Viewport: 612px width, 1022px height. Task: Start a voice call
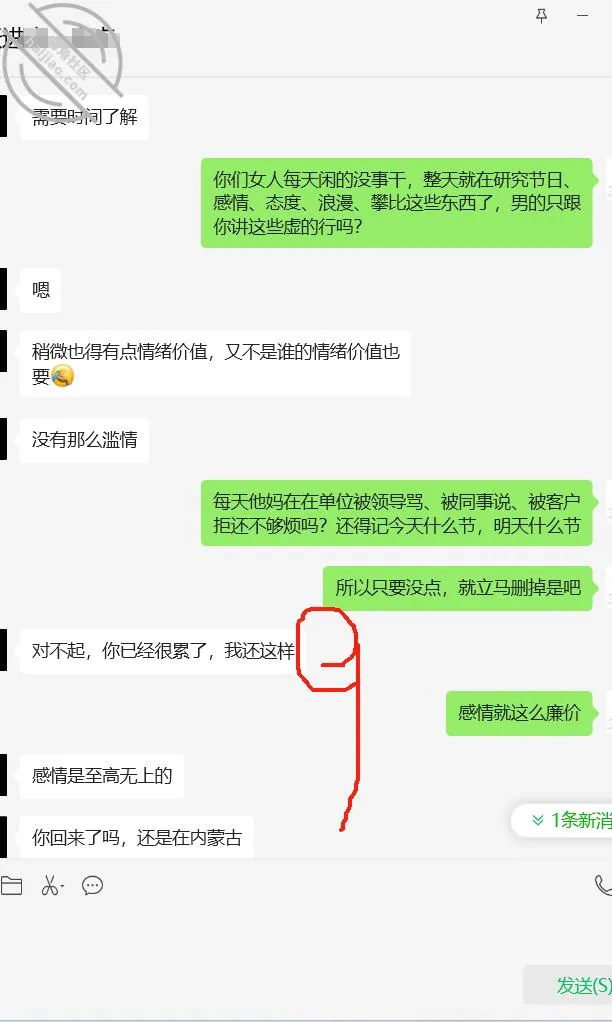pos(603,885)
